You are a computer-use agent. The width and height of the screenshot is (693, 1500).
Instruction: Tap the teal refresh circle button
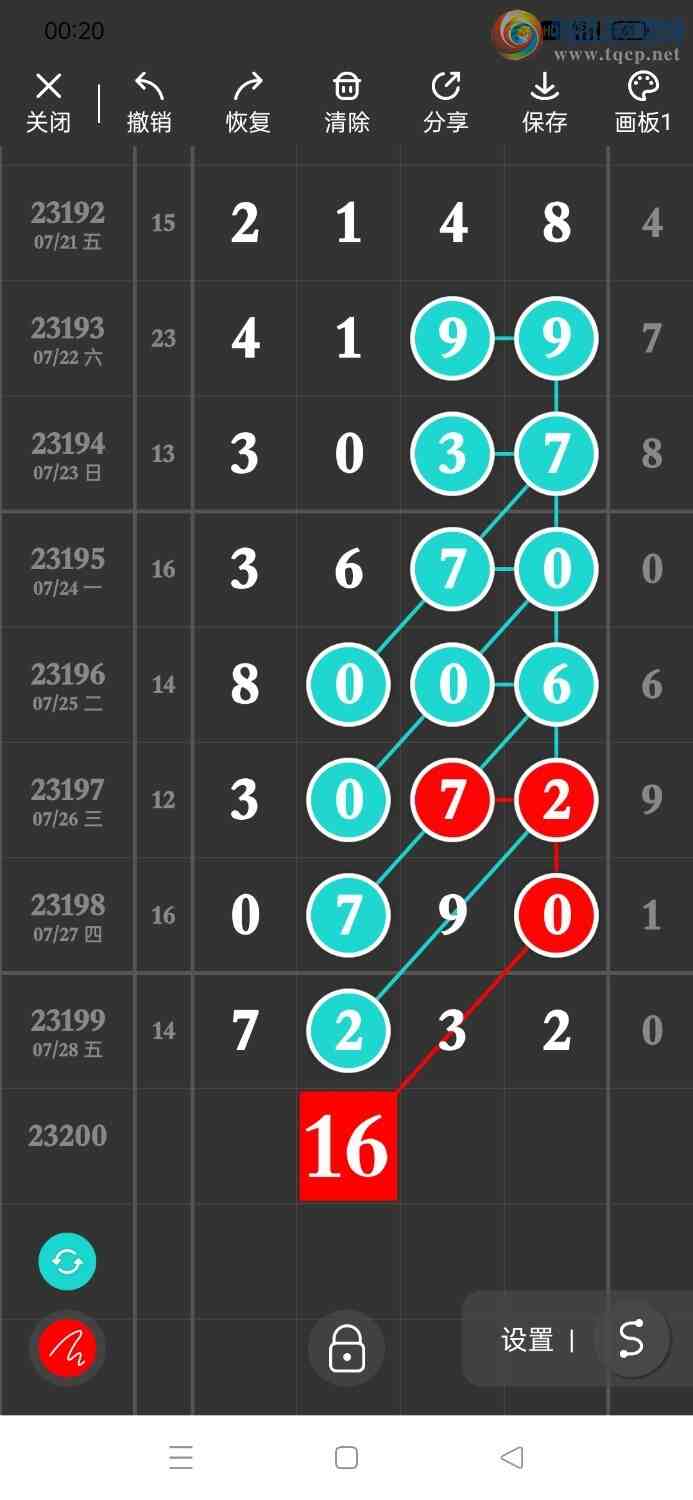(67, 1262)
